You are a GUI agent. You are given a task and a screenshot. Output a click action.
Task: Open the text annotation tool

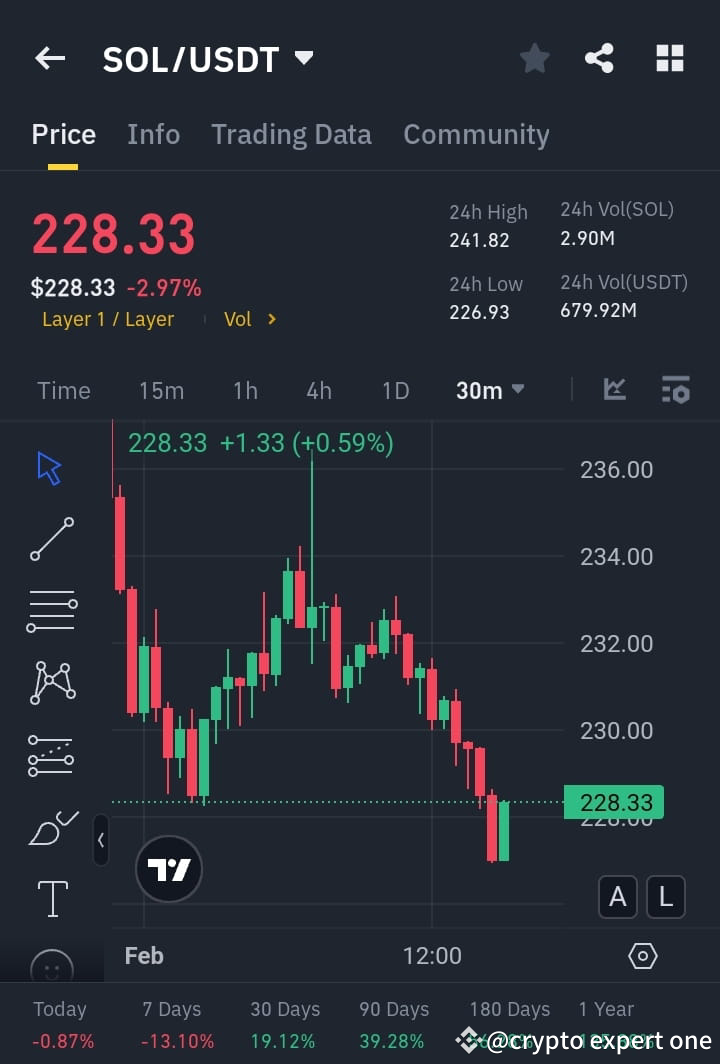(51, 898)
